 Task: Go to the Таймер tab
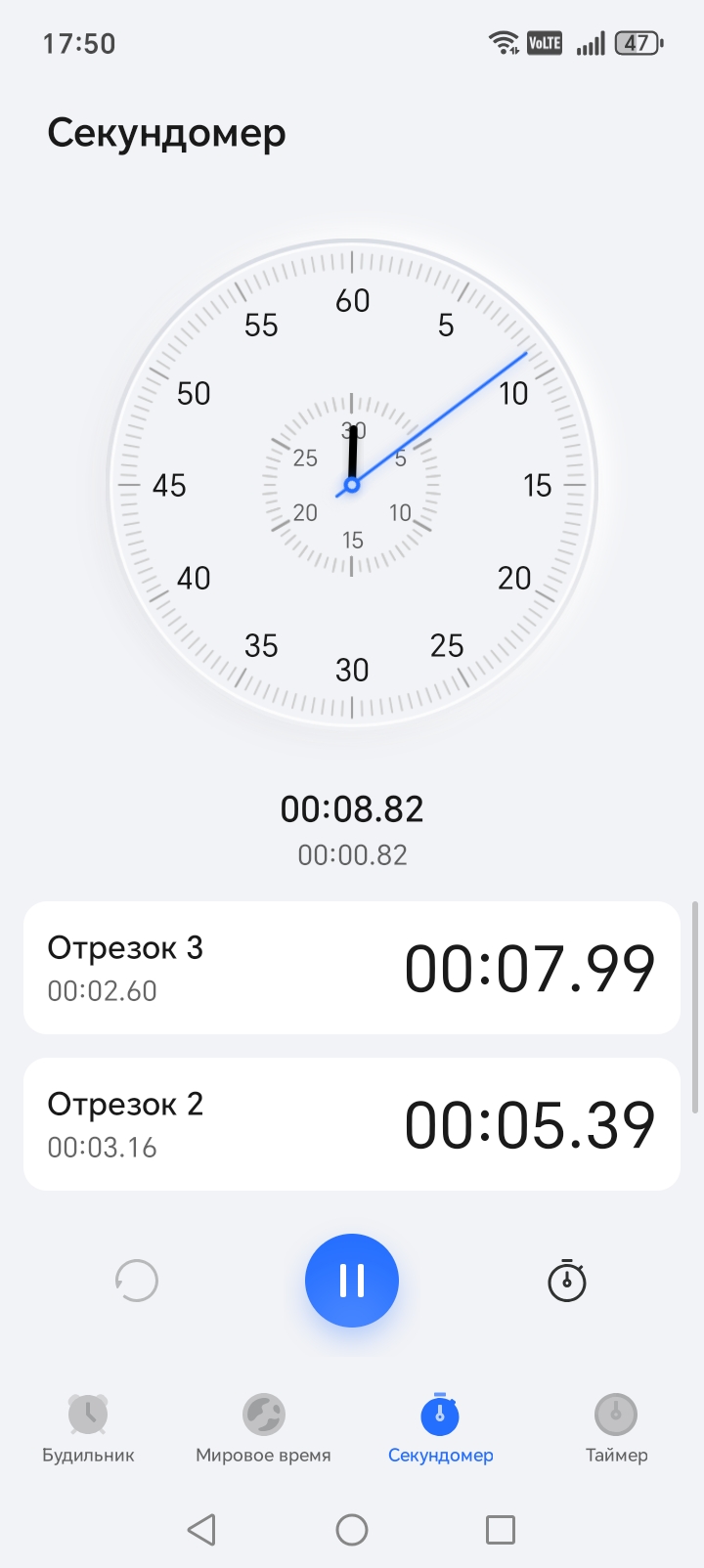(616, 1427)
